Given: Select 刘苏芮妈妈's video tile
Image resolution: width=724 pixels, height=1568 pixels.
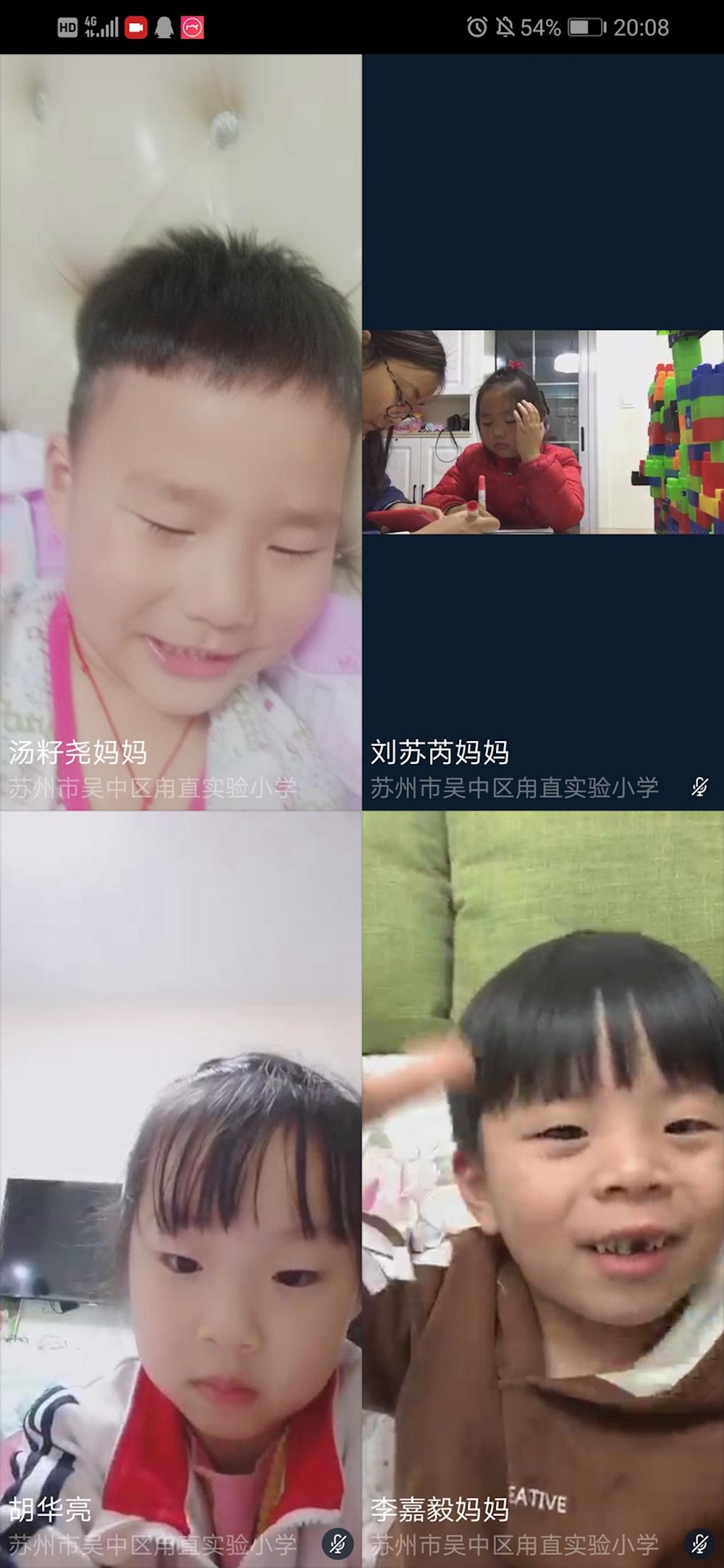Looking at the screenshot, I should pyautogui.click(x=543, y=432).
